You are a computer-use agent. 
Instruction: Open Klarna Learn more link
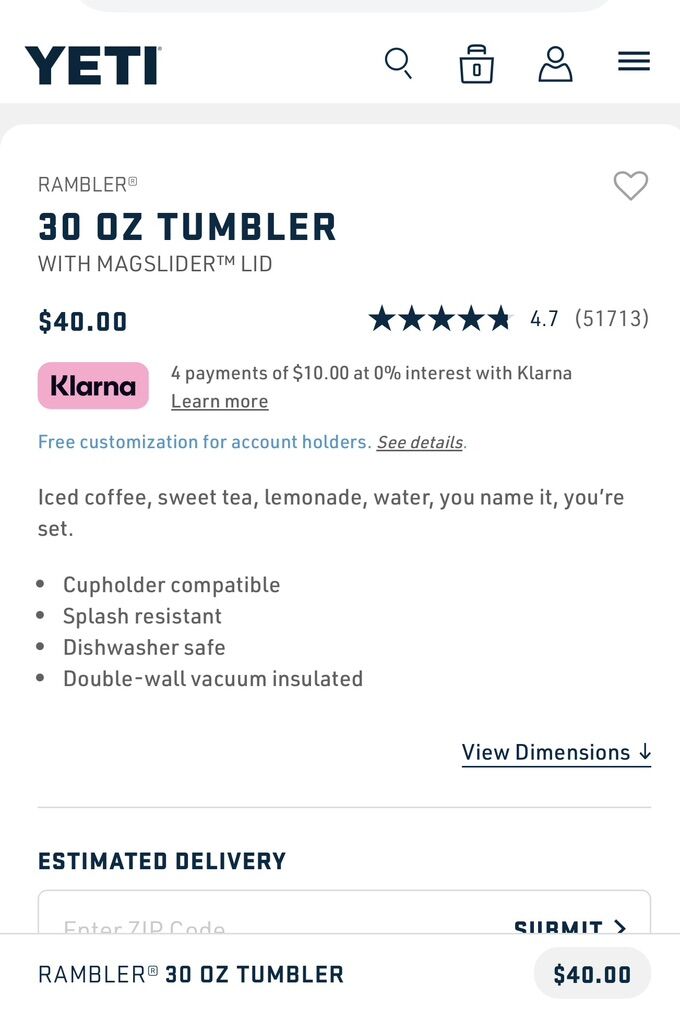(x=219, y=401)
